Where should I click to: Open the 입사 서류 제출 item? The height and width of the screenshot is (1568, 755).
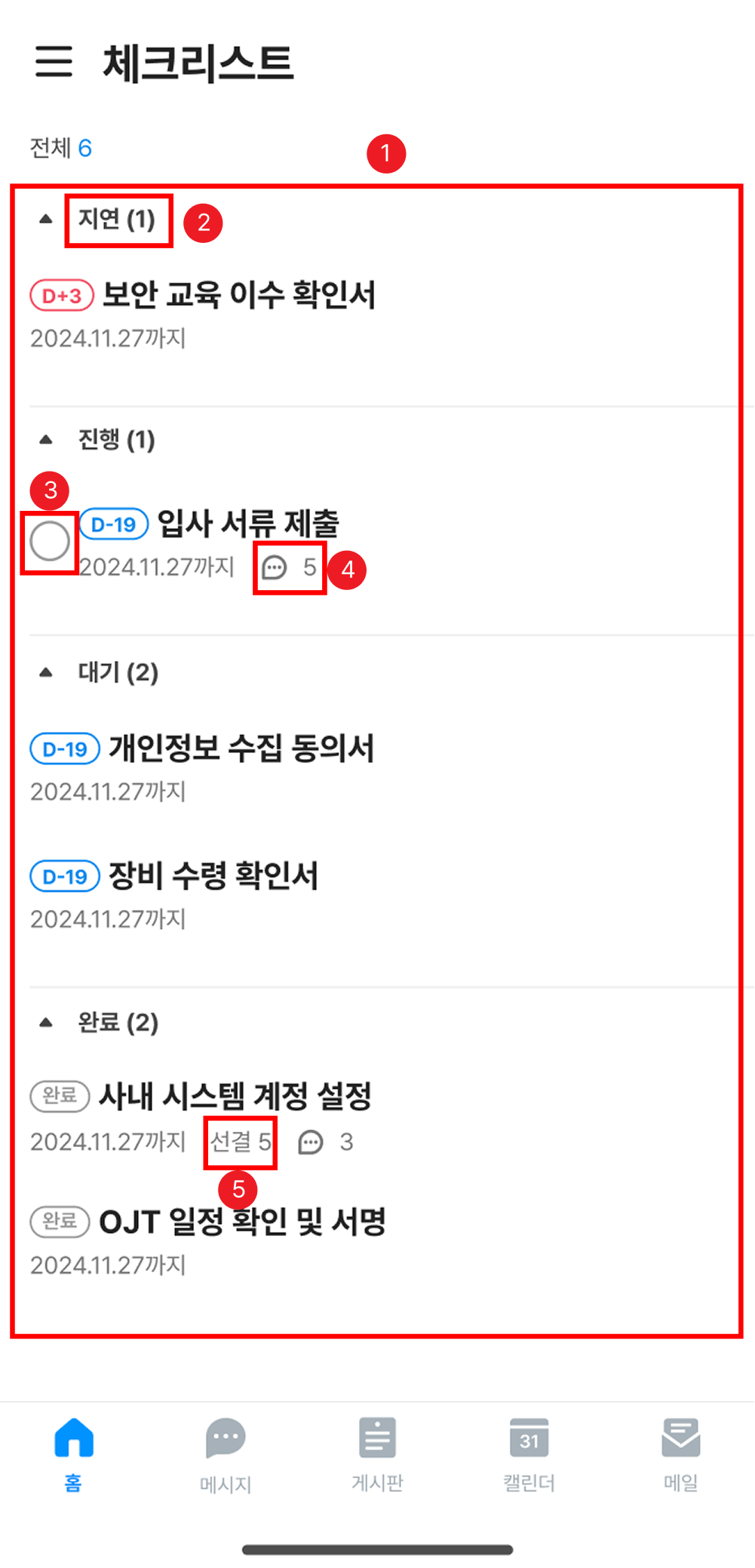pyautogui.click(x=248, y=523)
